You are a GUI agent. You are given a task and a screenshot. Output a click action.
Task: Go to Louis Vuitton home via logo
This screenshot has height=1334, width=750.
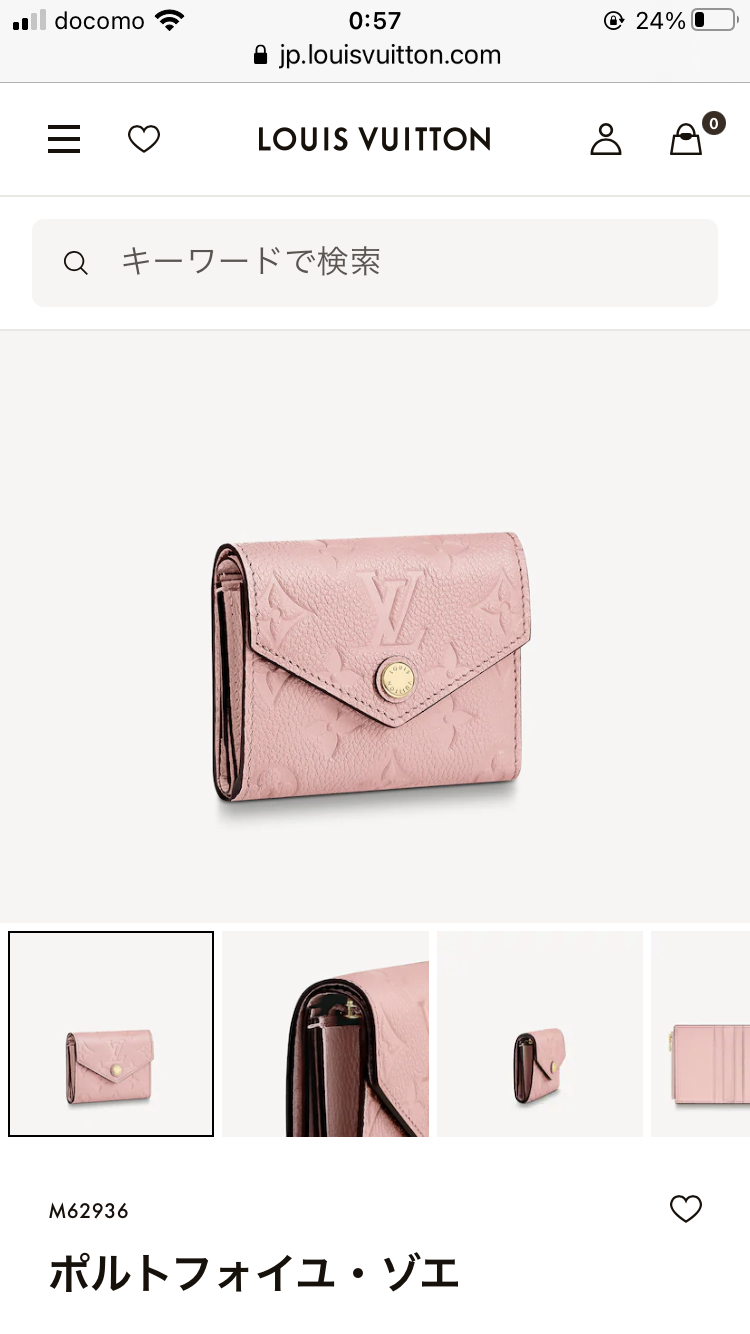[x=374, y=139]
